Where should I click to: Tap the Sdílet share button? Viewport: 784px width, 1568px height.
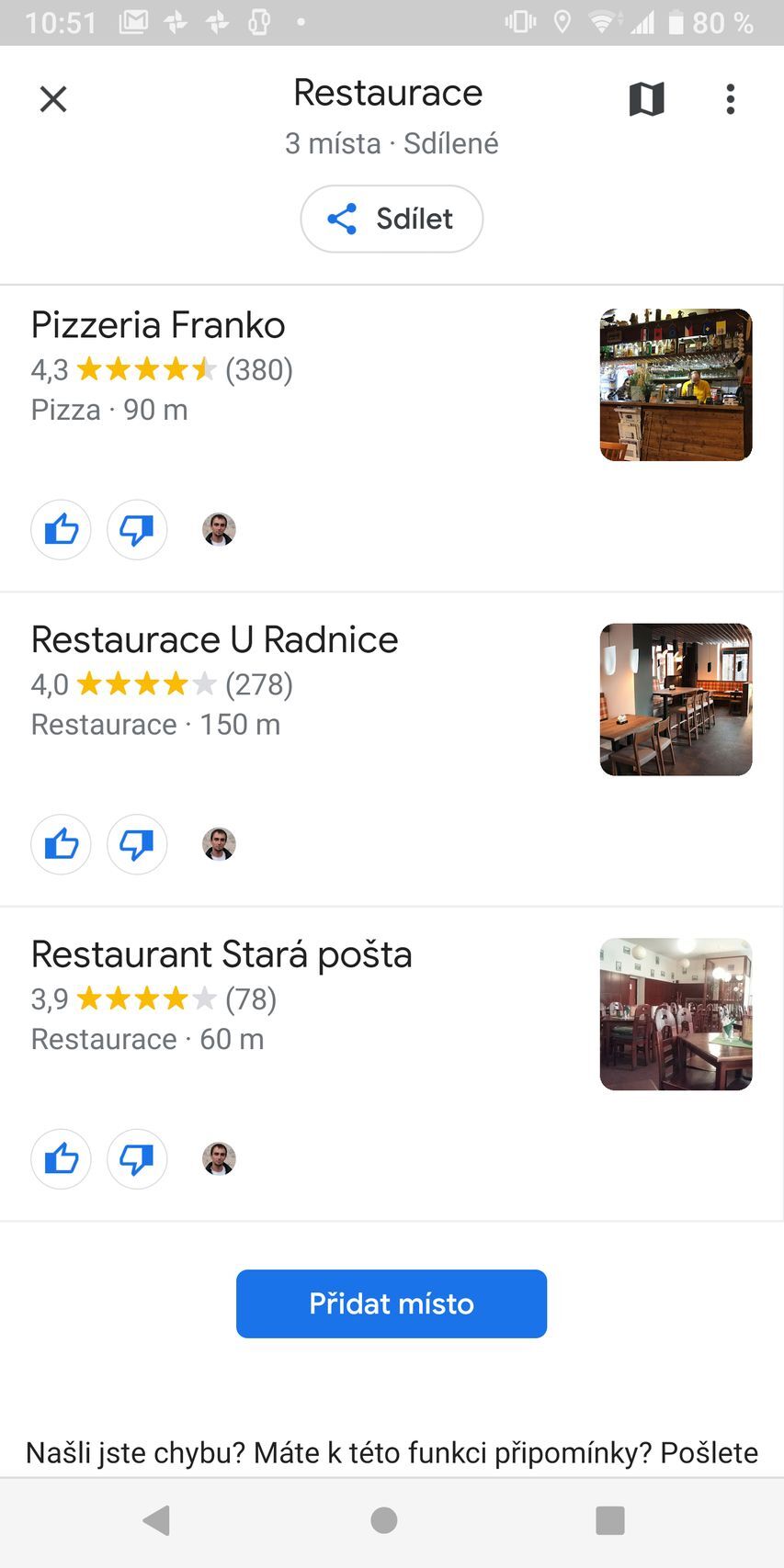[x=392, y=219]
